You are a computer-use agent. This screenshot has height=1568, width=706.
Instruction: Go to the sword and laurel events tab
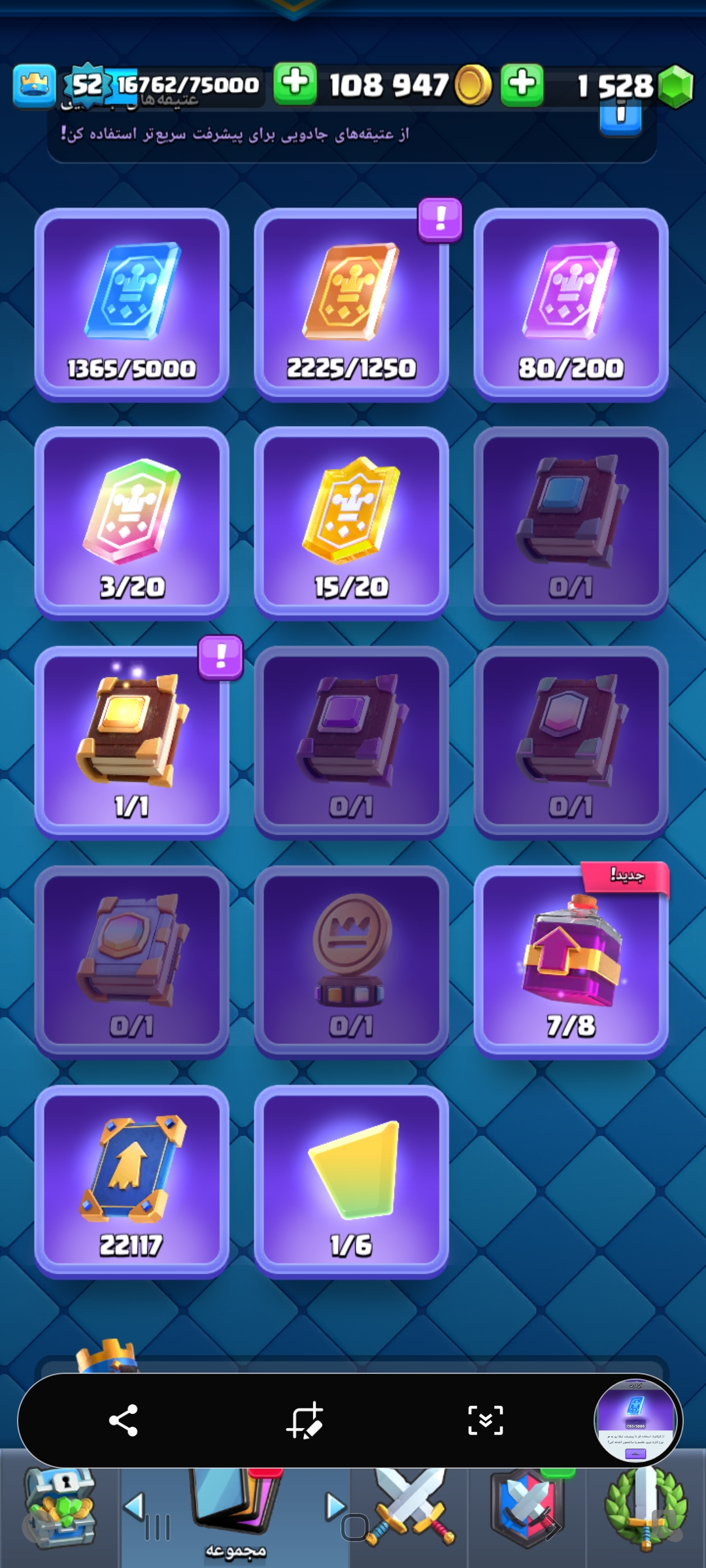click(646, 1508)
